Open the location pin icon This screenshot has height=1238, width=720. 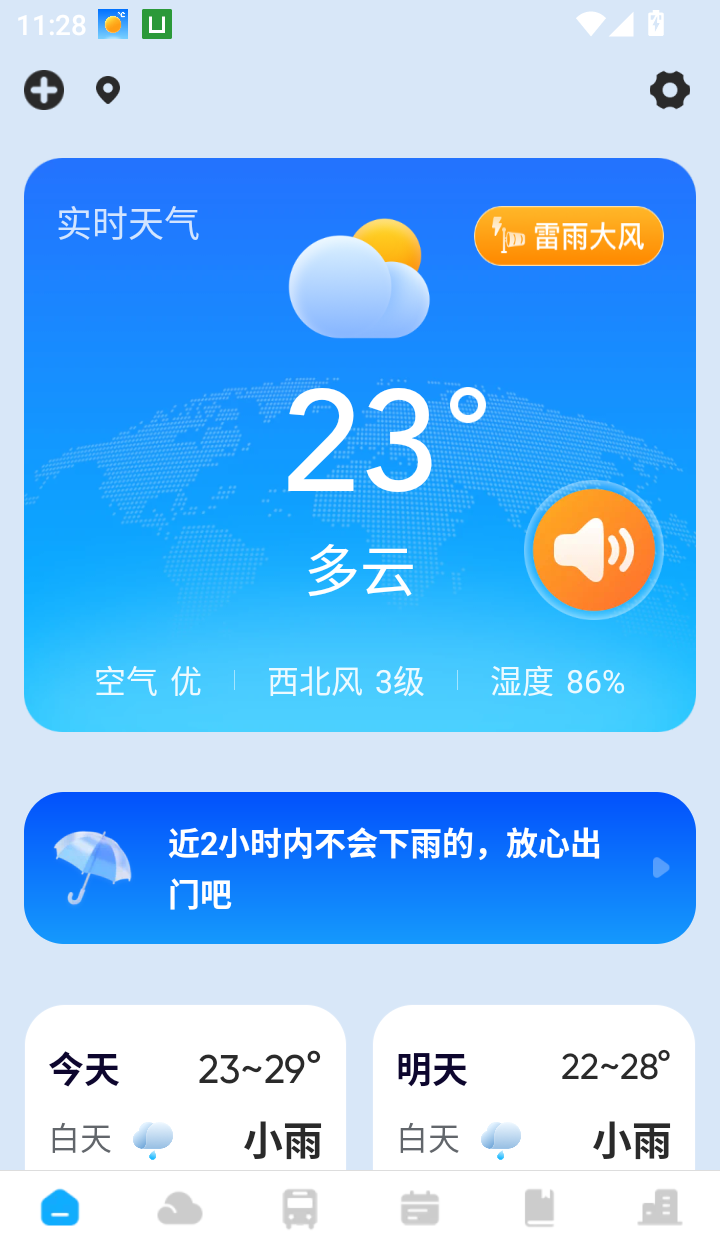(108, 90)
